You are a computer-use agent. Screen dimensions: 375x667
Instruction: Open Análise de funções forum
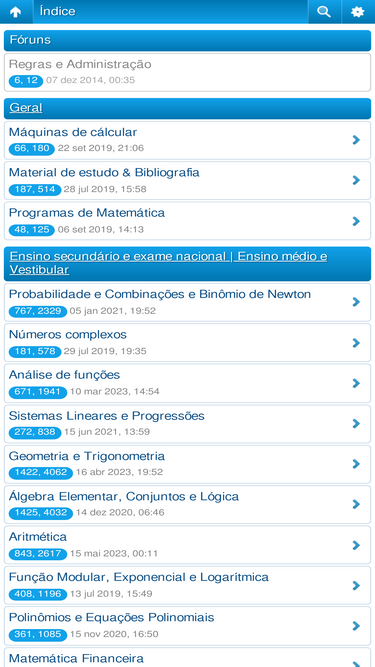(x=188, y=383)
